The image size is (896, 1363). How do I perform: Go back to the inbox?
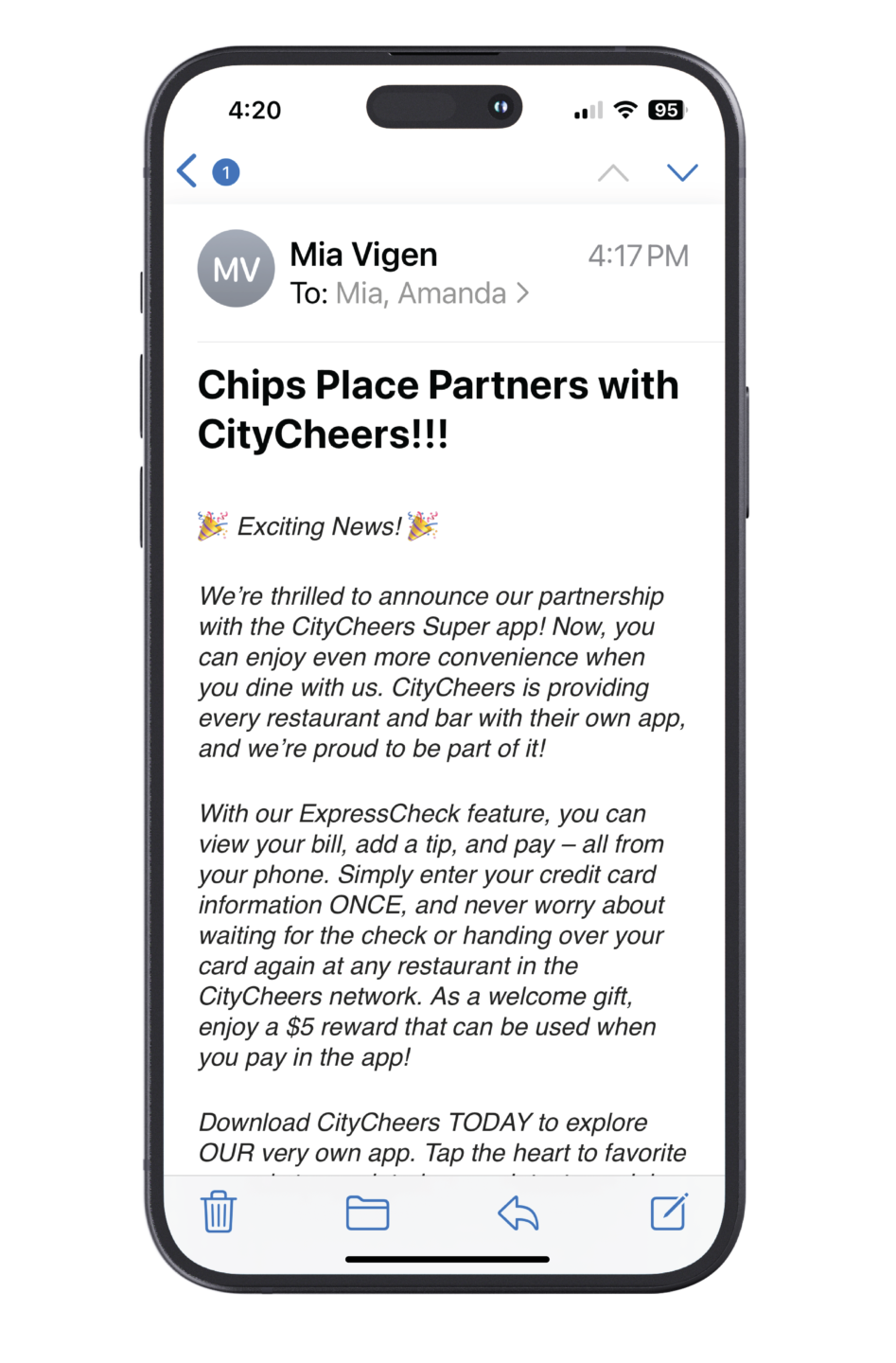tap(188, 171)
